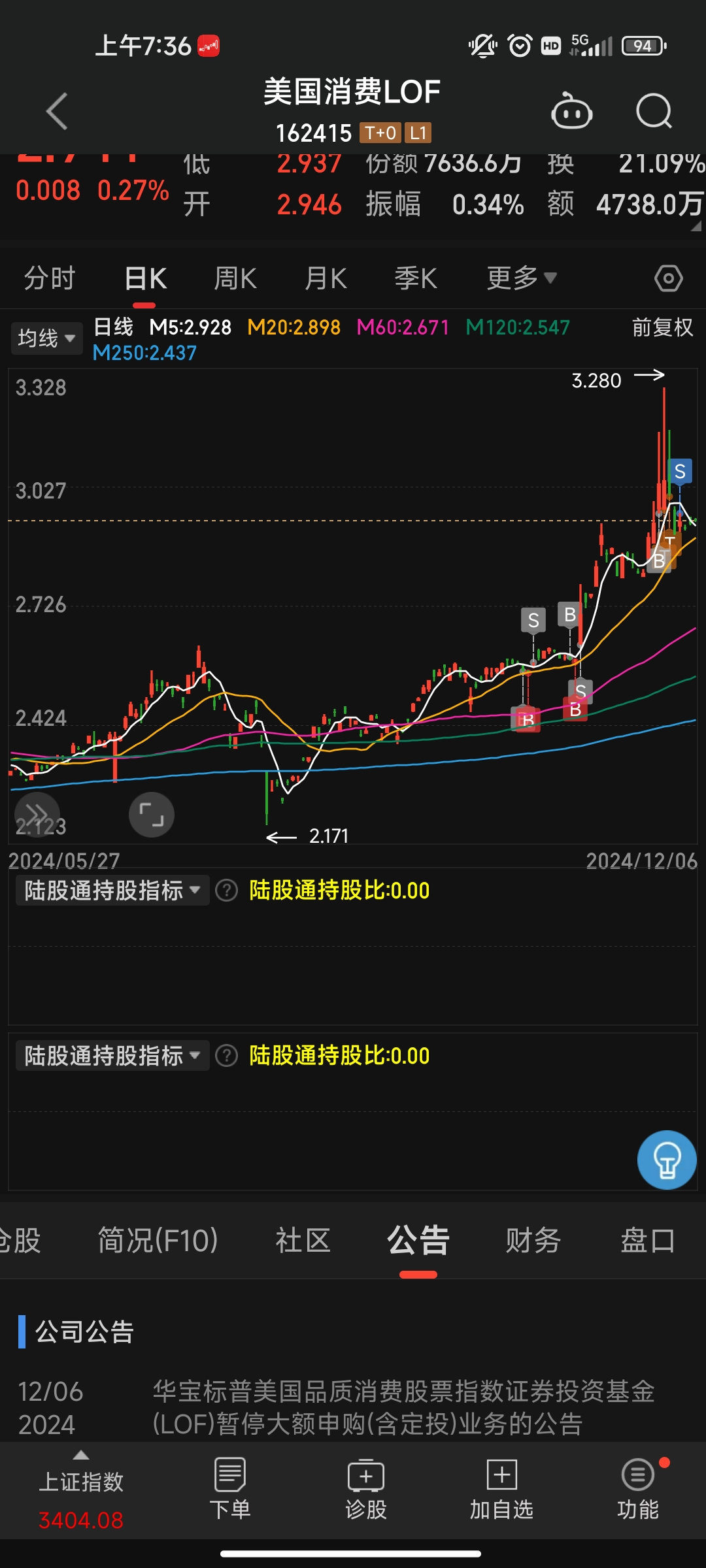The width and height of the screenshot is (706, 1568).
Task: Open the robot assistant icon
Action: [571, 112]
